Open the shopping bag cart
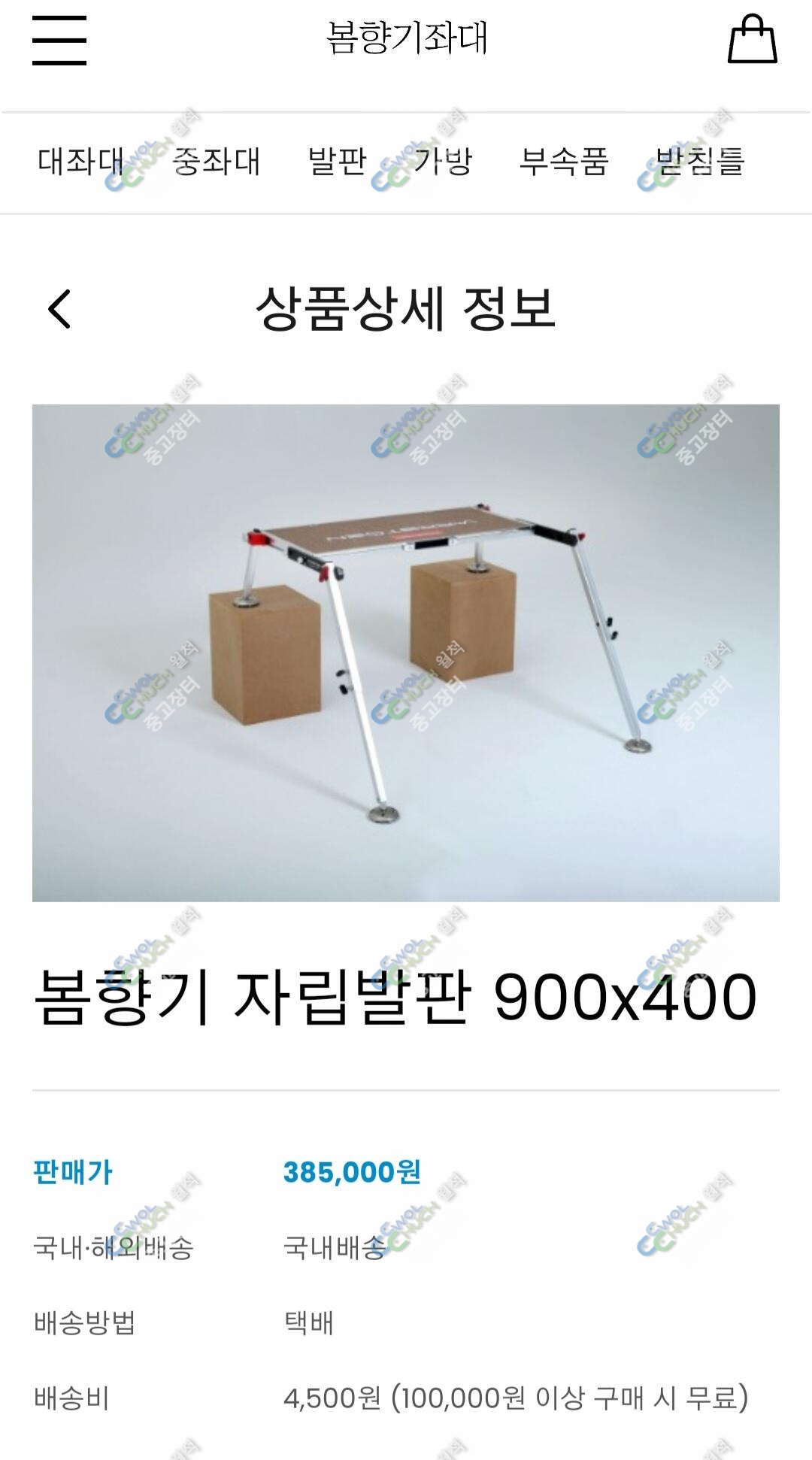This screenshot has height=1460, width=812. (x=752, y=41)
